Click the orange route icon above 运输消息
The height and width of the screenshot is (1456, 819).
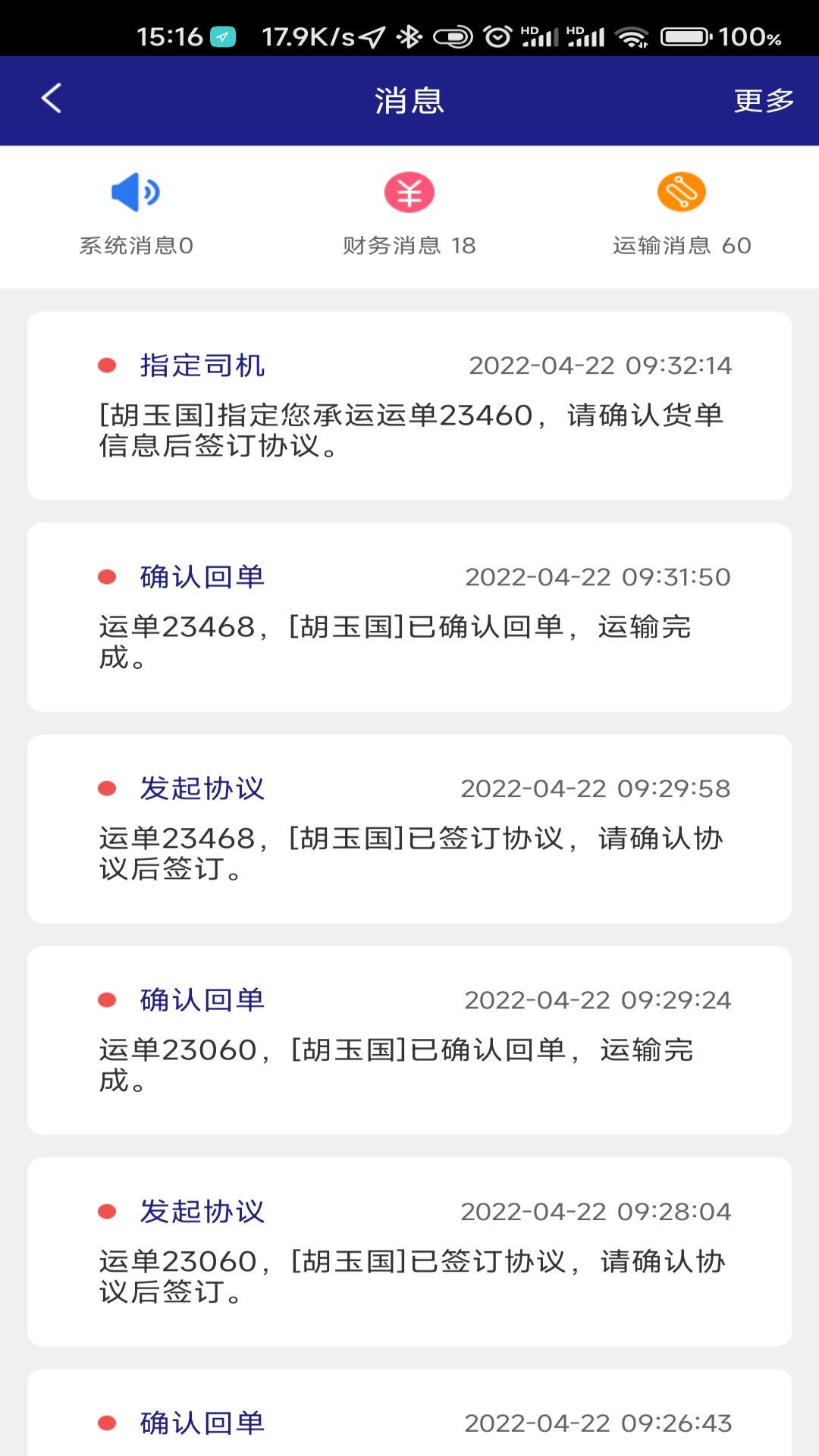point(680,192)
